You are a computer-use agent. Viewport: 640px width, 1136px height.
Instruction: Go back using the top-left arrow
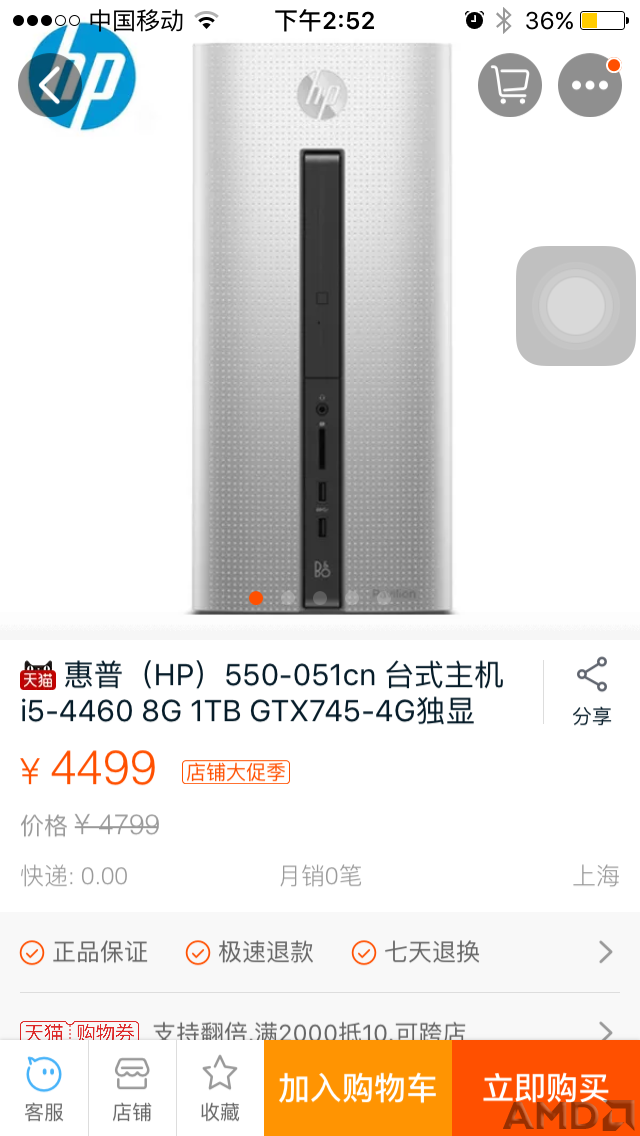[50, 85]
